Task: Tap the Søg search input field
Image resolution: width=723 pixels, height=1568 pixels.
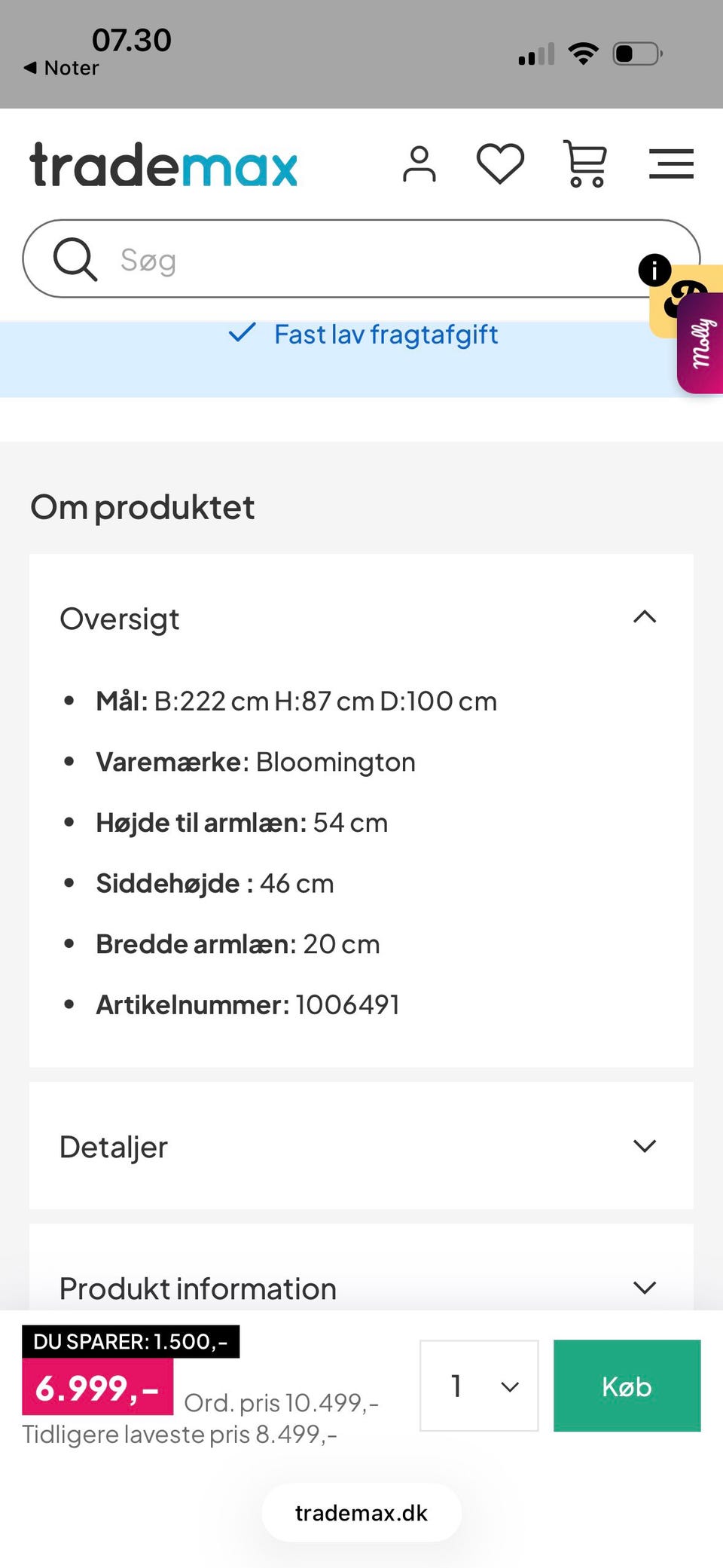Action: click(301, 258)
